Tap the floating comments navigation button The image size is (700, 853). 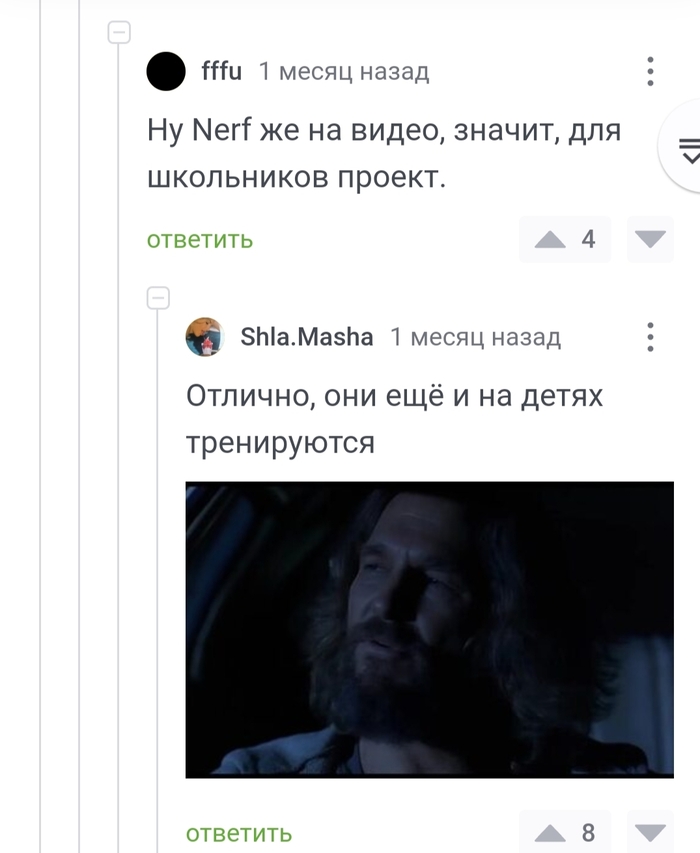tap(686, 150)
